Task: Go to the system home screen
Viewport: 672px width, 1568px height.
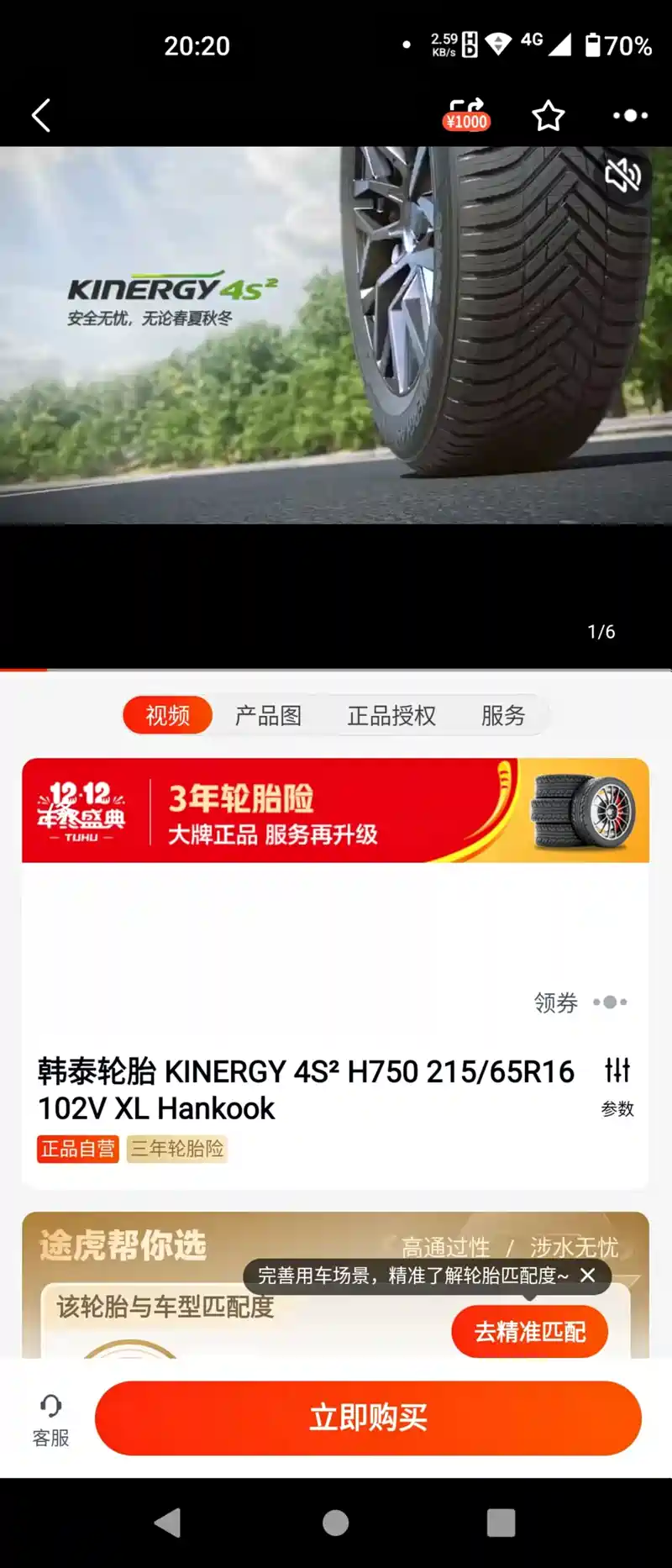Action: (x=335, y=1523)
